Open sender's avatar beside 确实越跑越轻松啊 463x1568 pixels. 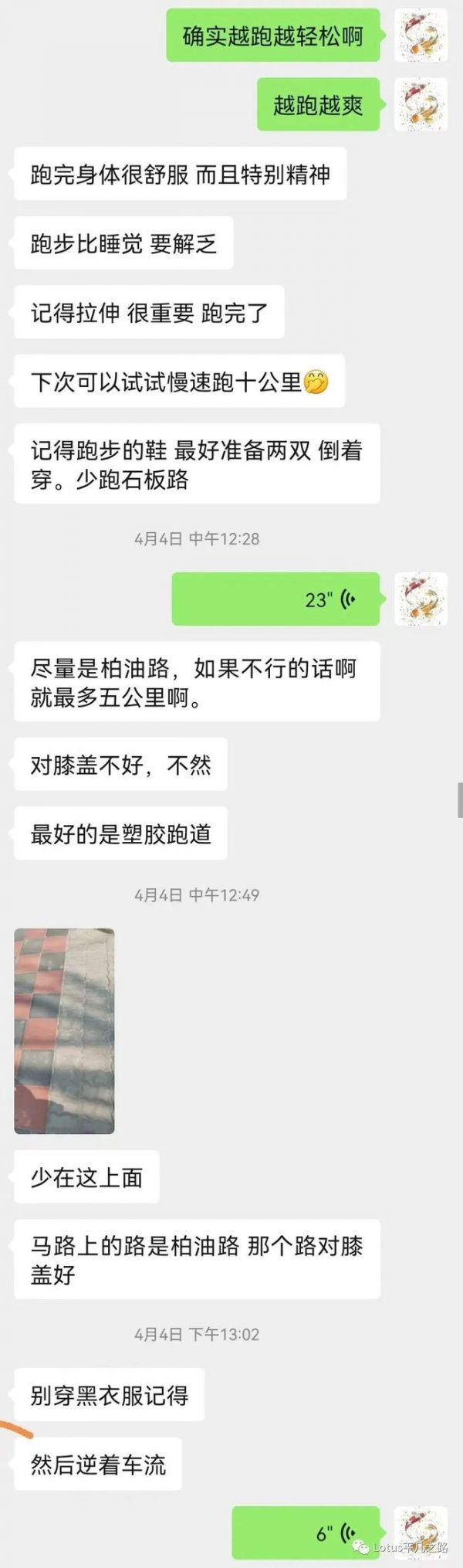point(421,36)
